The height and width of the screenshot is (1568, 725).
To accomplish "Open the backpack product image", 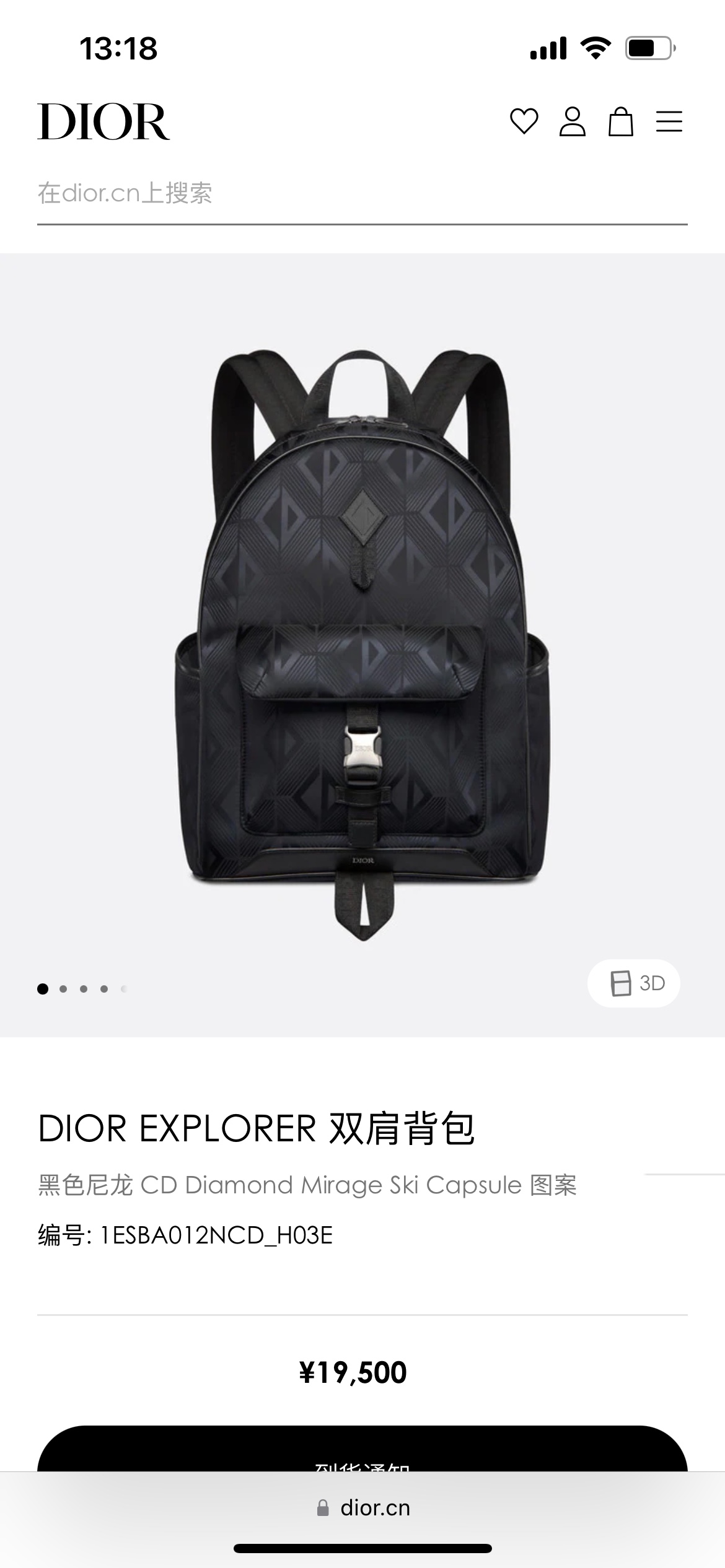I will click(362, 644).
